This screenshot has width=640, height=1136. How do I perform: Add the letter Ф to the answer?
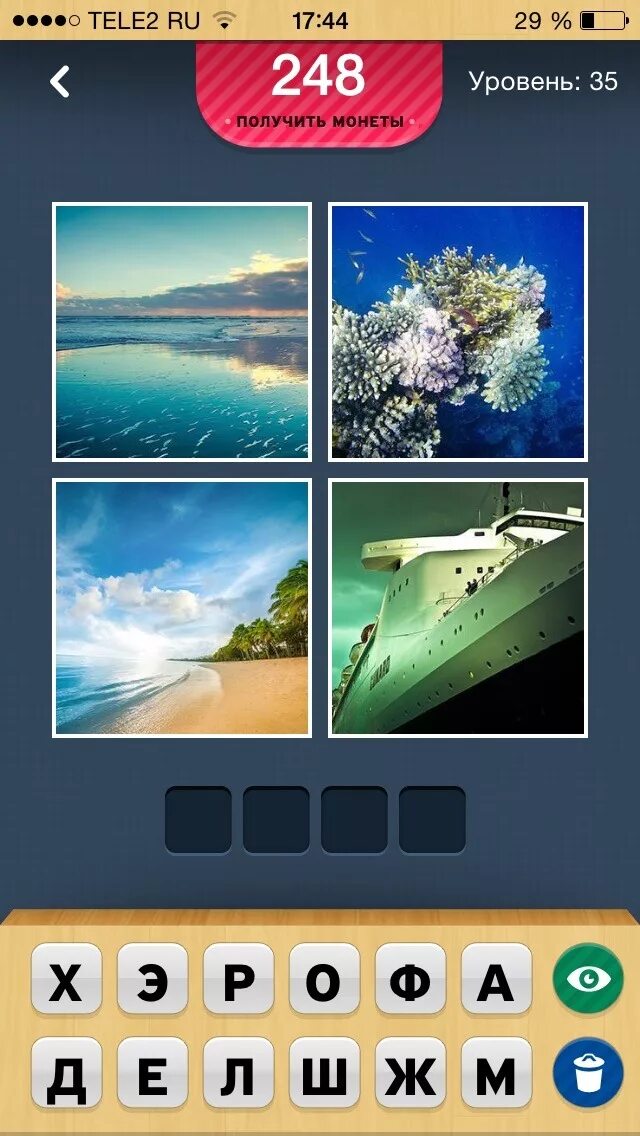tap(410, 985)
